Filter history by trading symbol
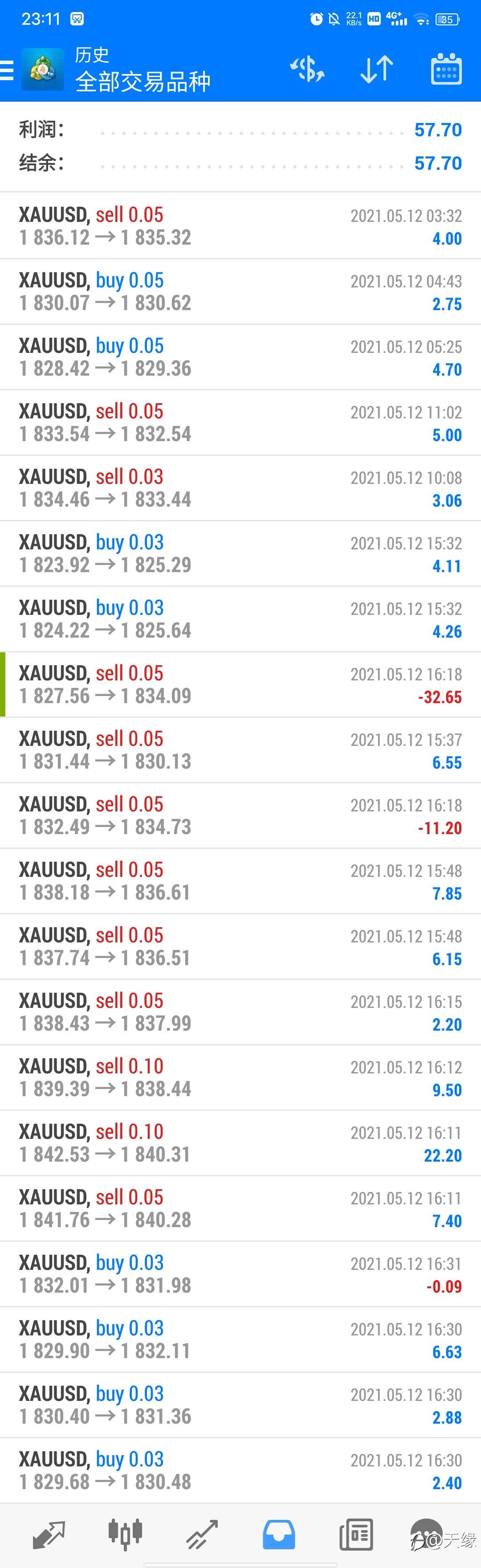Viewport: 481px width, 1568px height. [x=307, y=70]
